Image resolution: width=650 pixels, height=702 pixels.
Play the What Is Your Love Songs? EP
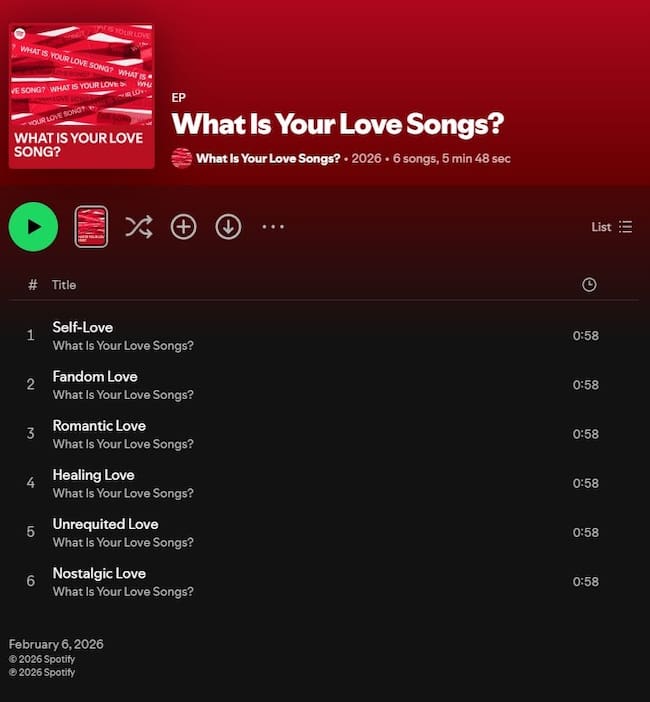pyautogui.click(x=34, y=227)
